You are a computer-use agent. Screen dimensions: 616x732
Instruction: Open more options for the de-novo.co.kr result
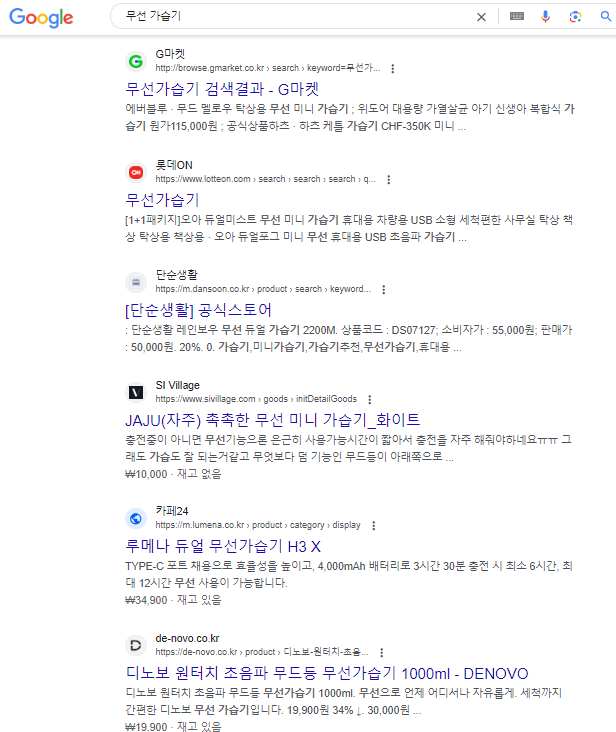tap(381, 653)
